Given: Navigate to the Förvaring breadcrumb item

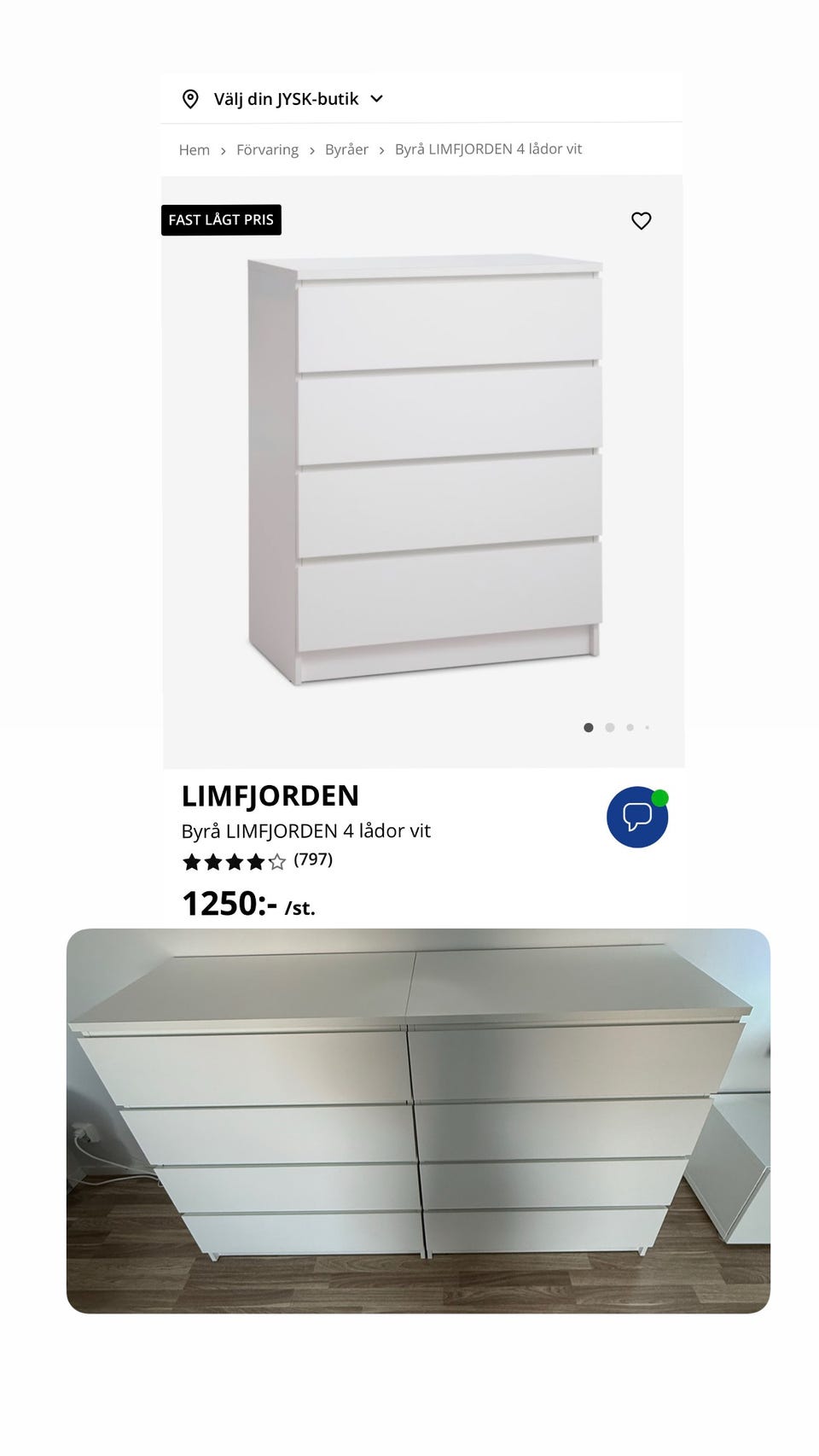Looking at the screenshot, I should (267, 149).
